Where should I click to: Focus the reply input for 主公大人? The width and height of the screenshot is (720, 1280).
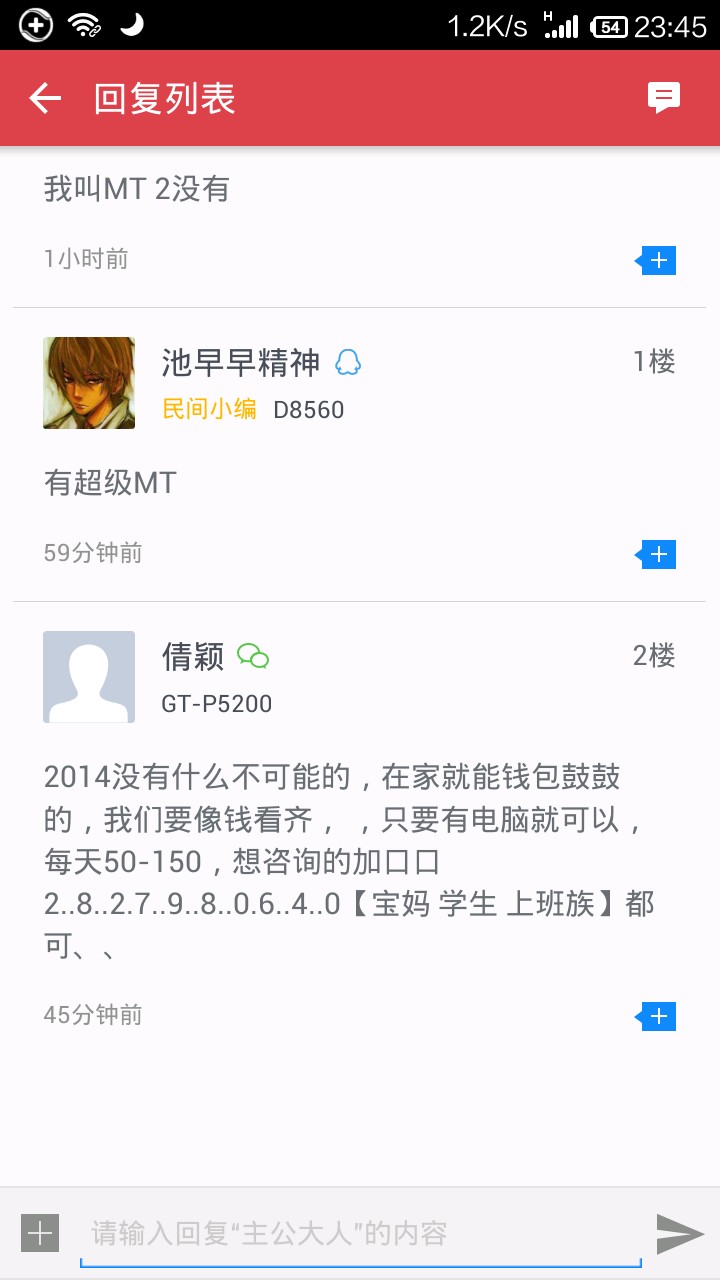pos(360,1234)
